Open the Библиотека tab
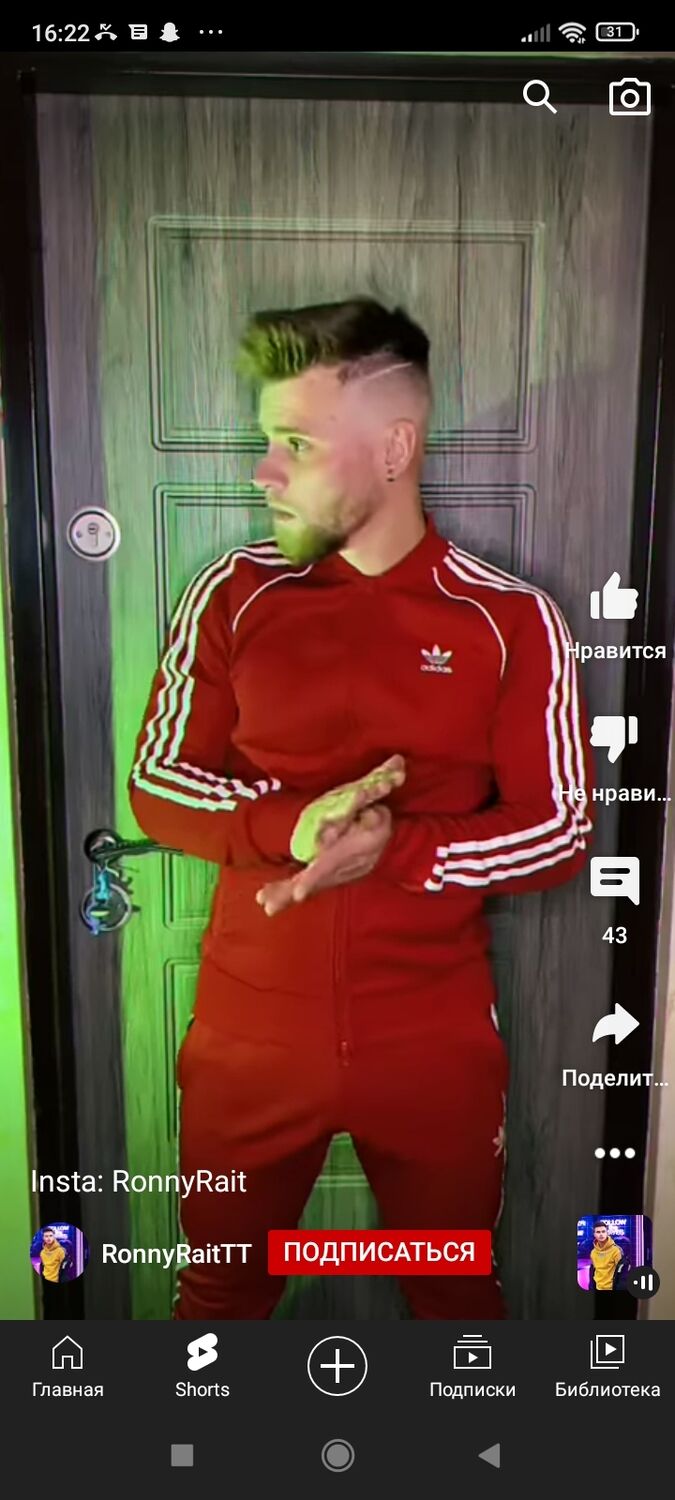 pos(607,1367)
